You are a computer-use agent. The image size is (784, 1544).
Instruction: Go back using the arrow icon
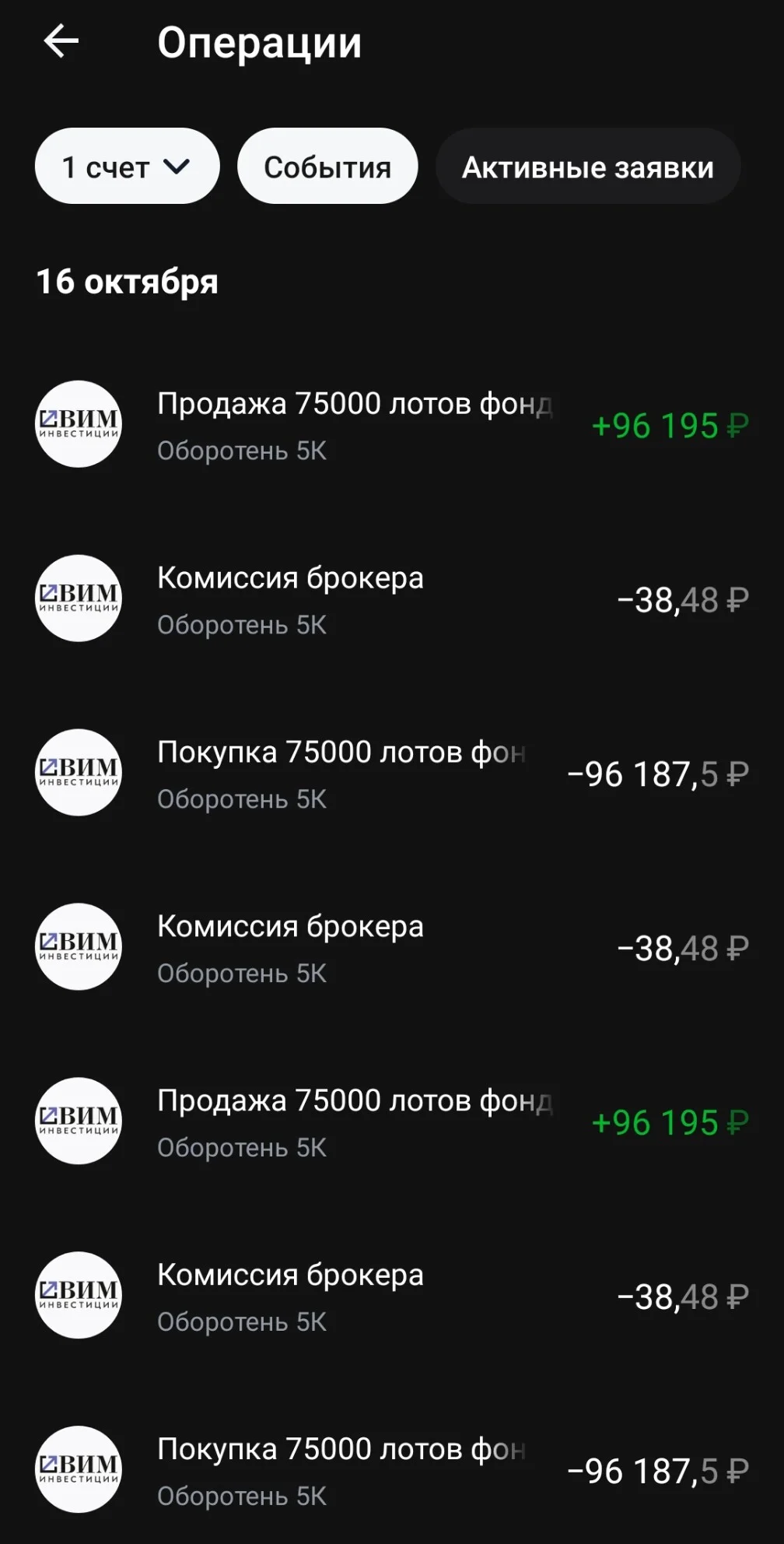point(61,41)
